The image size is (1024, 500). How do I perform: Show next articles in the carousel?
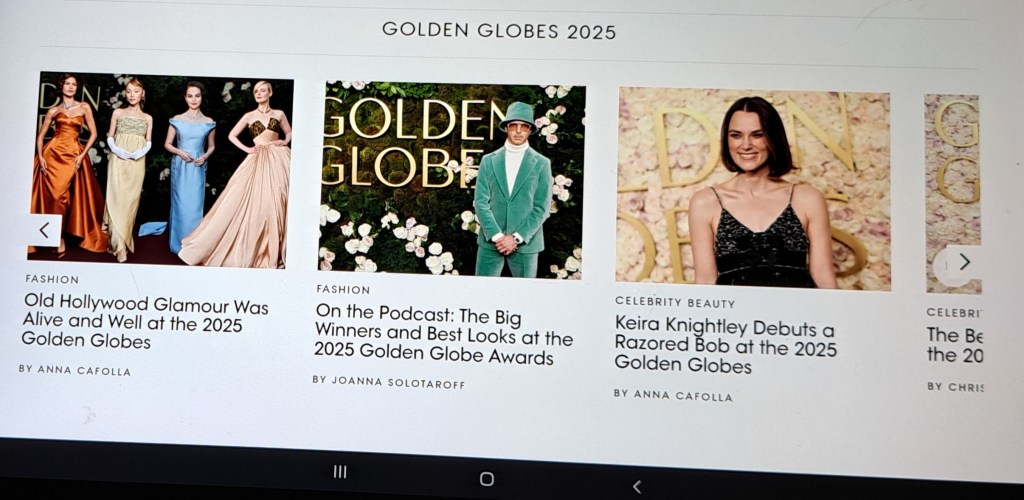(x=963, y=262)
